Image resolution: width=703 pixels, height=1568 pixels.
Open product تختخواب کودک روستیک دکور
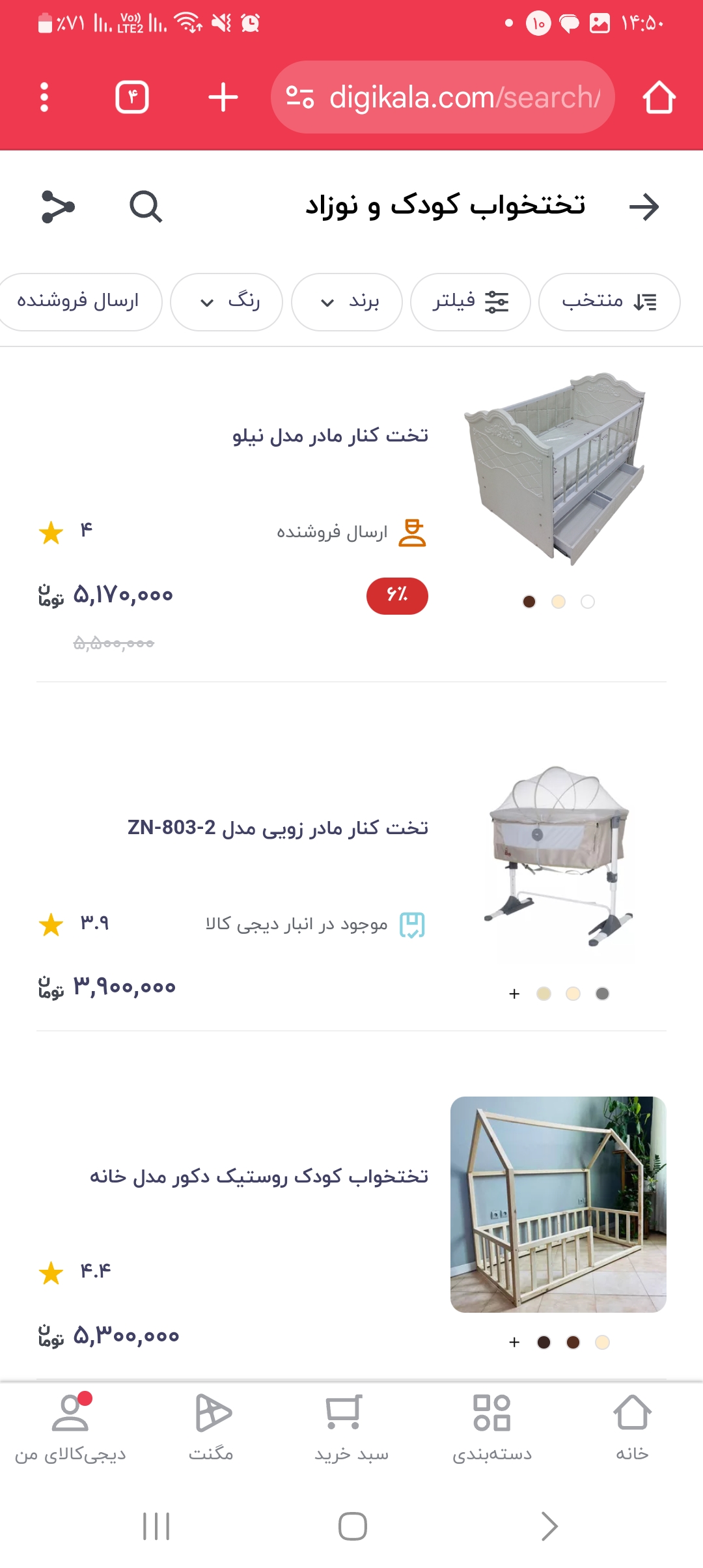(259, 1176)
